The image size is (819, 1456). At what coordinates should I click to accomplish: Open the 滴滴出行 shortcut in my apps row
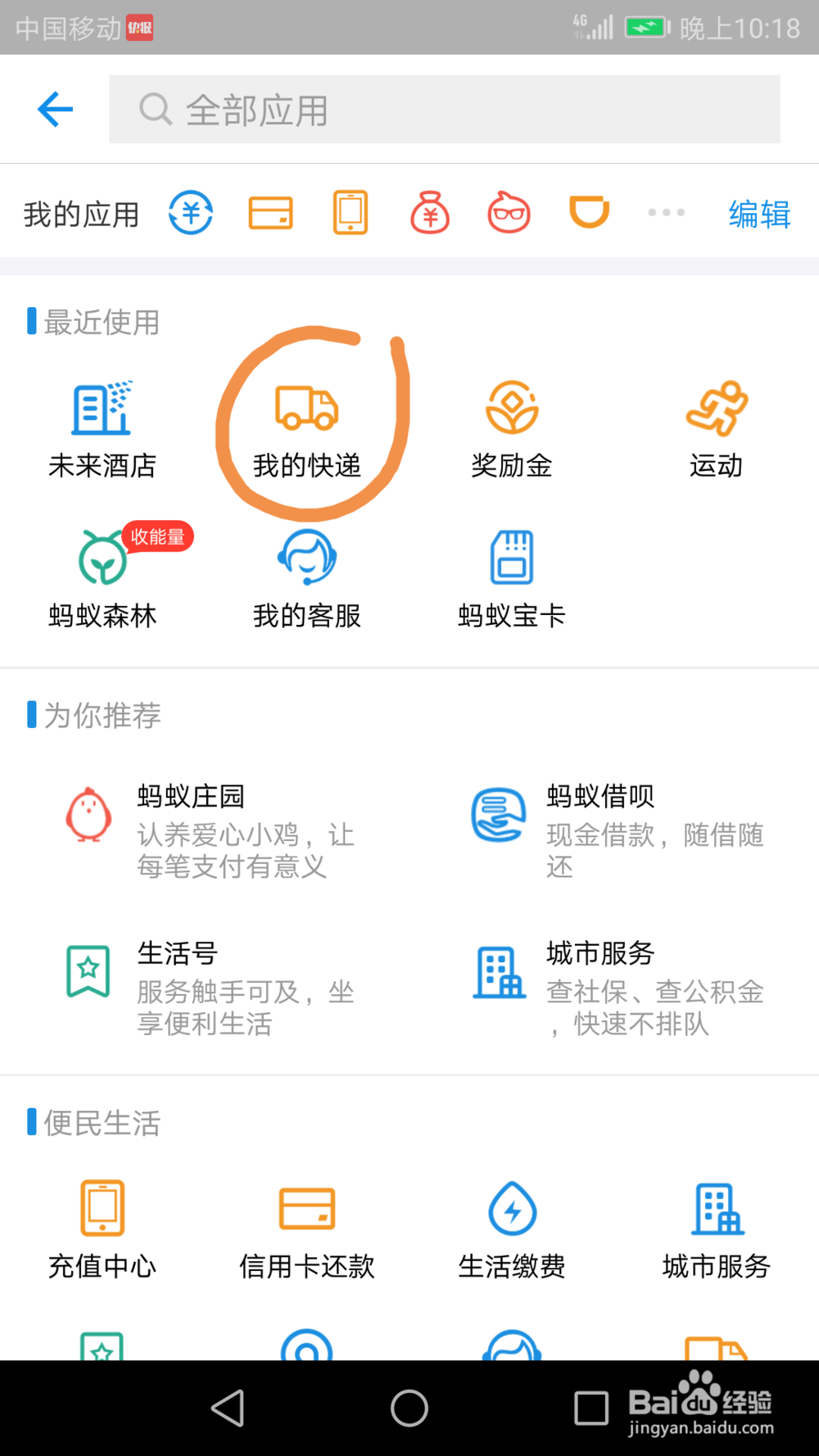[587, 212]
